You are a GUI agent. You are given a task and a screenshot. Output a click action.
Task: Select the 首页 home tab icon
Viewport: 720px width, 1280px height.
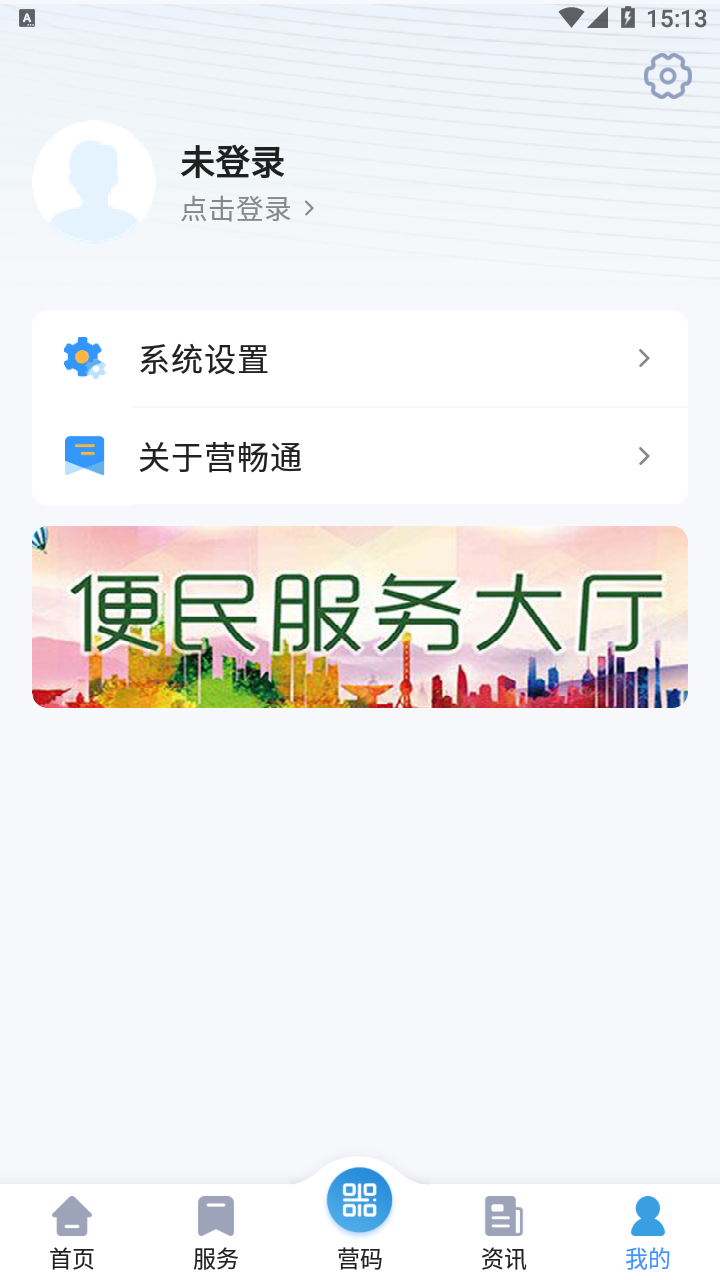(x=71, y=1216)
